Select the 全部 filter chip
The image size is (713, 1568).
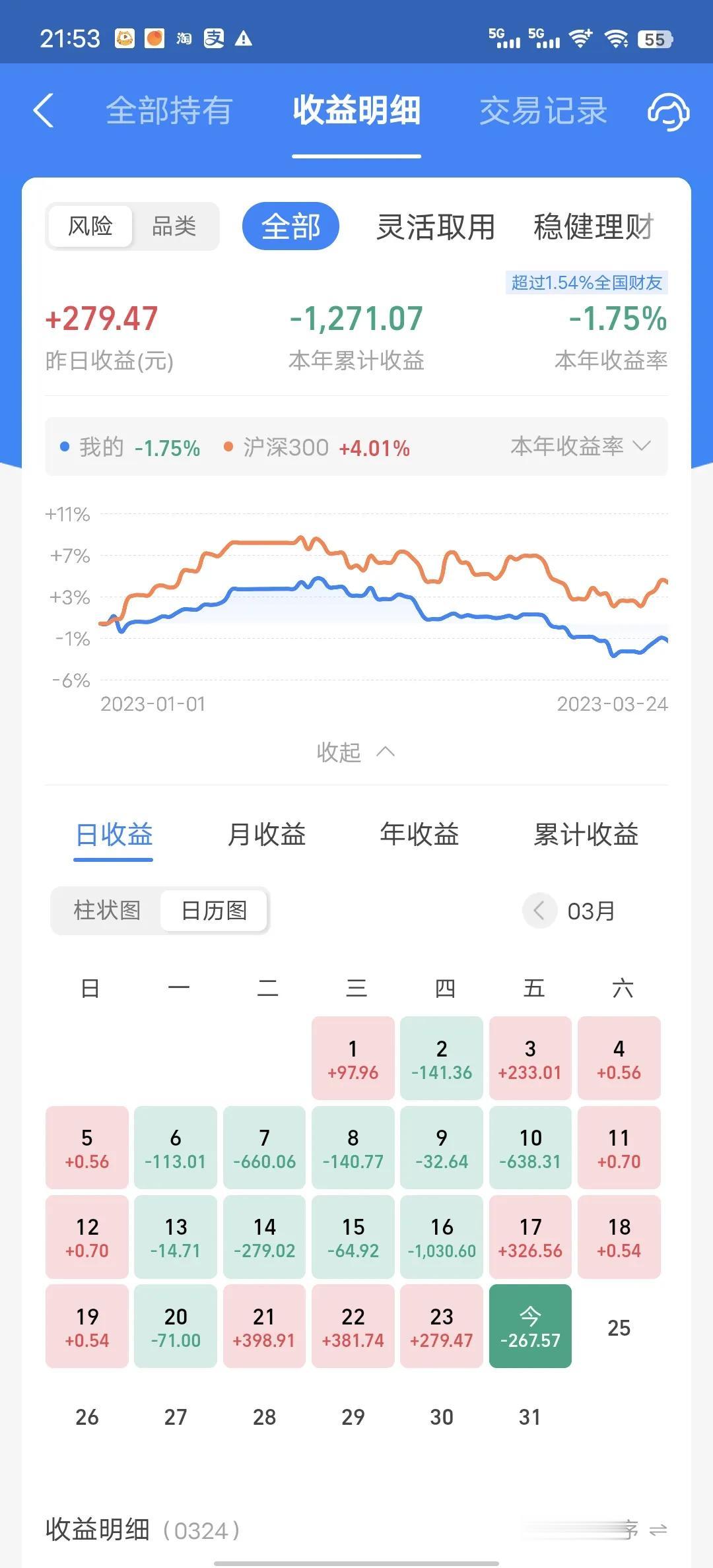click(x=290, y=226)
